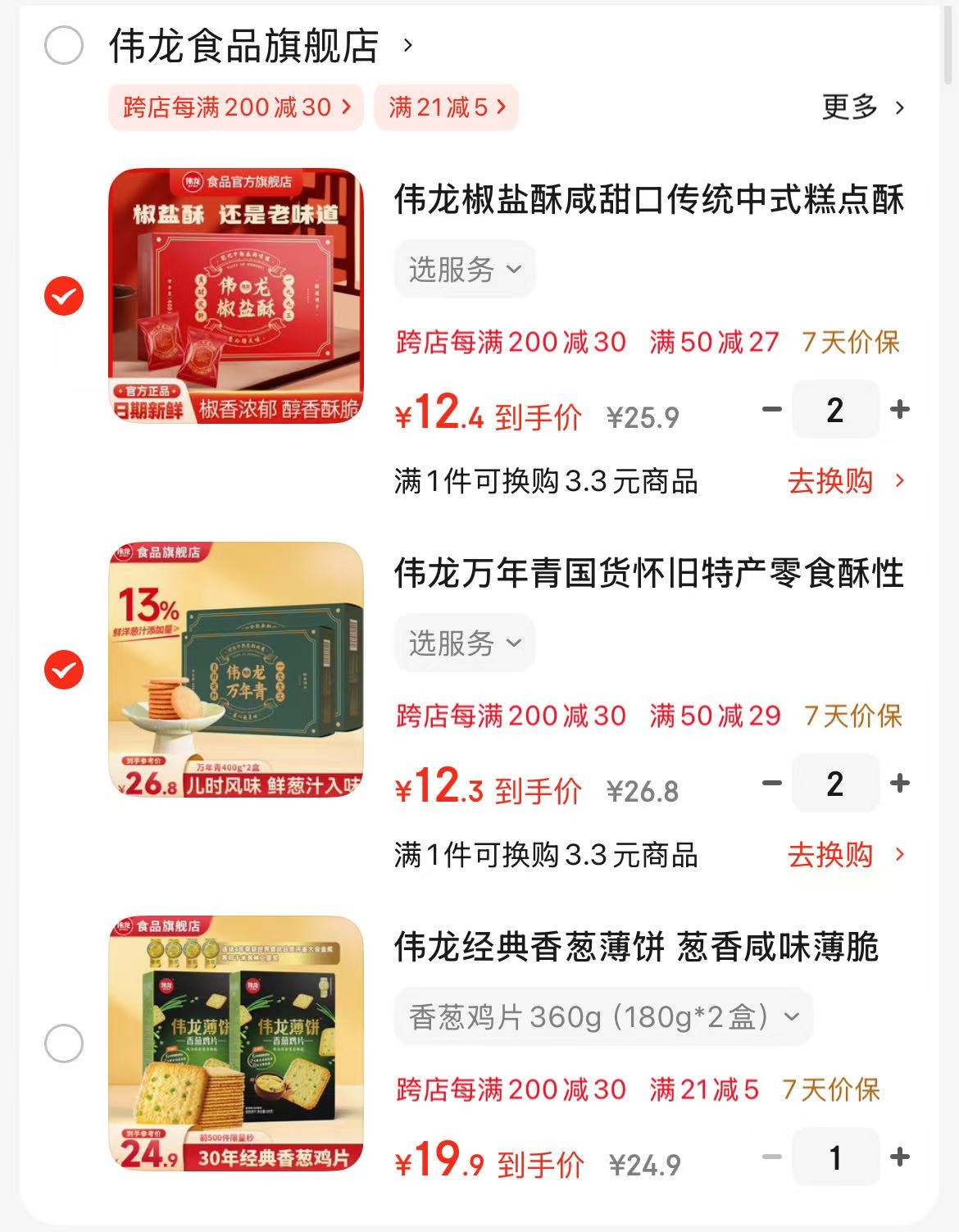
Task: Change the 香葱鸡片360g specification
Action: coord(603,1017)
